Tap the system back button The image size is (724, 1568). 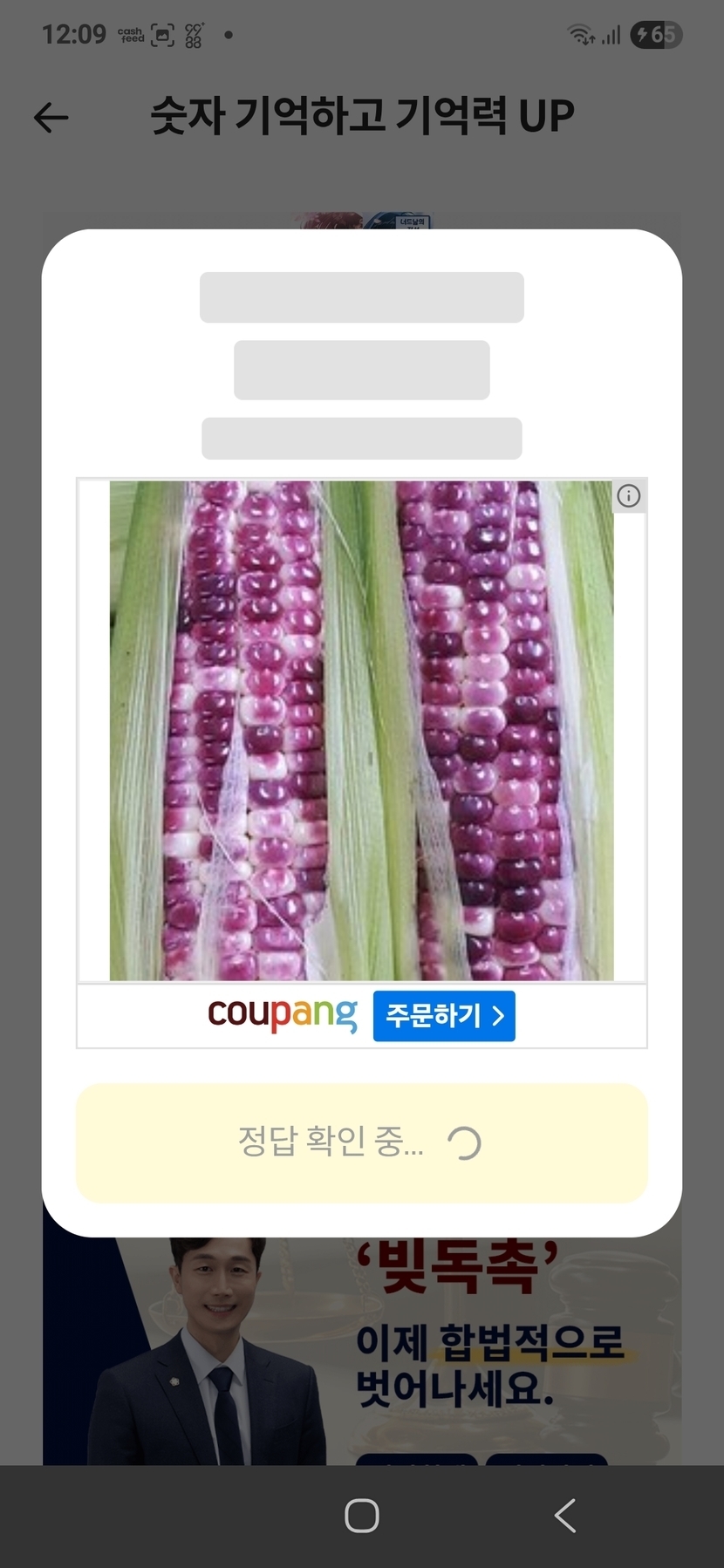[565, 1516]
